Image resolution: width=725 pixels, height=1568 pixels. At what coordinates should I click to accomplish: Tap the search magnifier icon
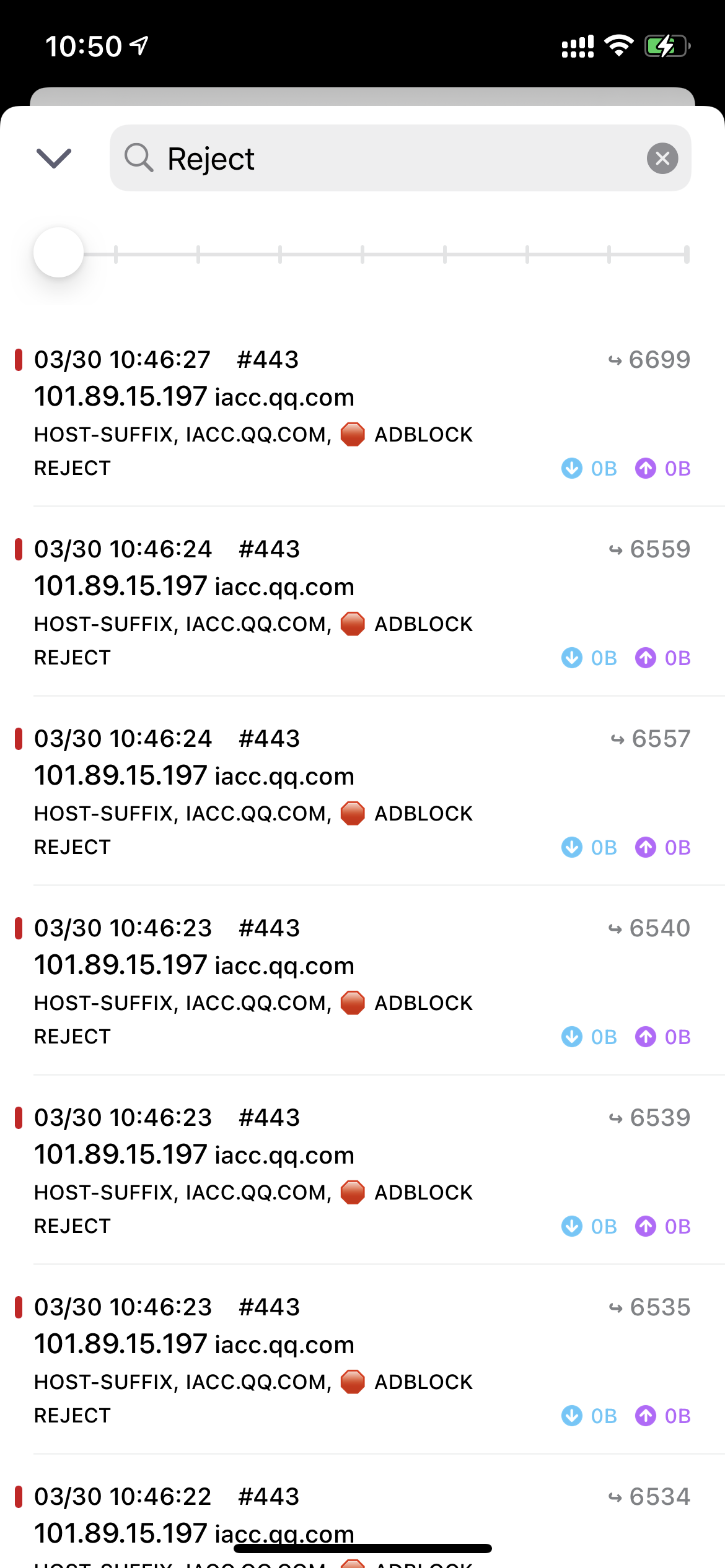click(141, 159)
